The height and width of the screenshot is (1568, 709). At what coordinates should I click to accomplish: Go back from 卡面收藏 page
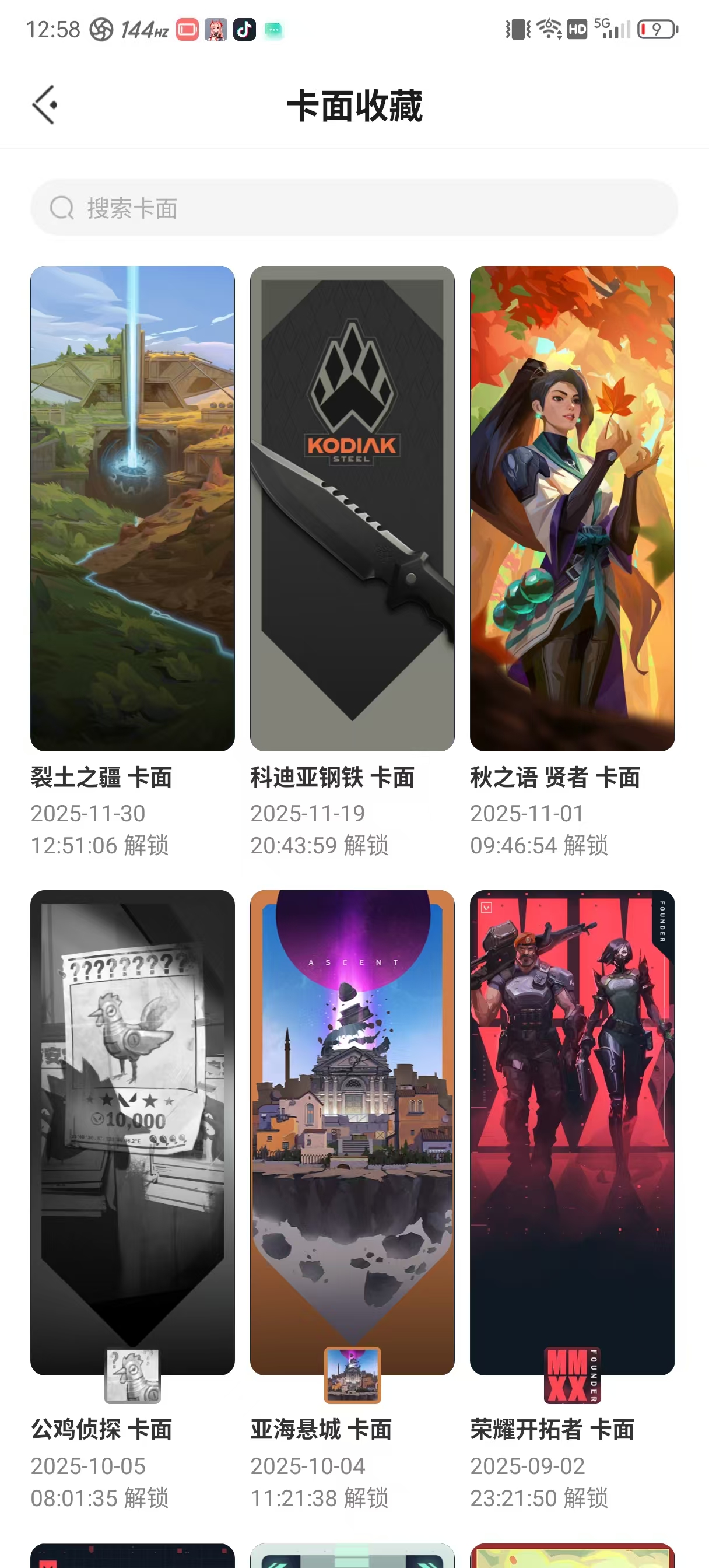(x=45, y=104)
